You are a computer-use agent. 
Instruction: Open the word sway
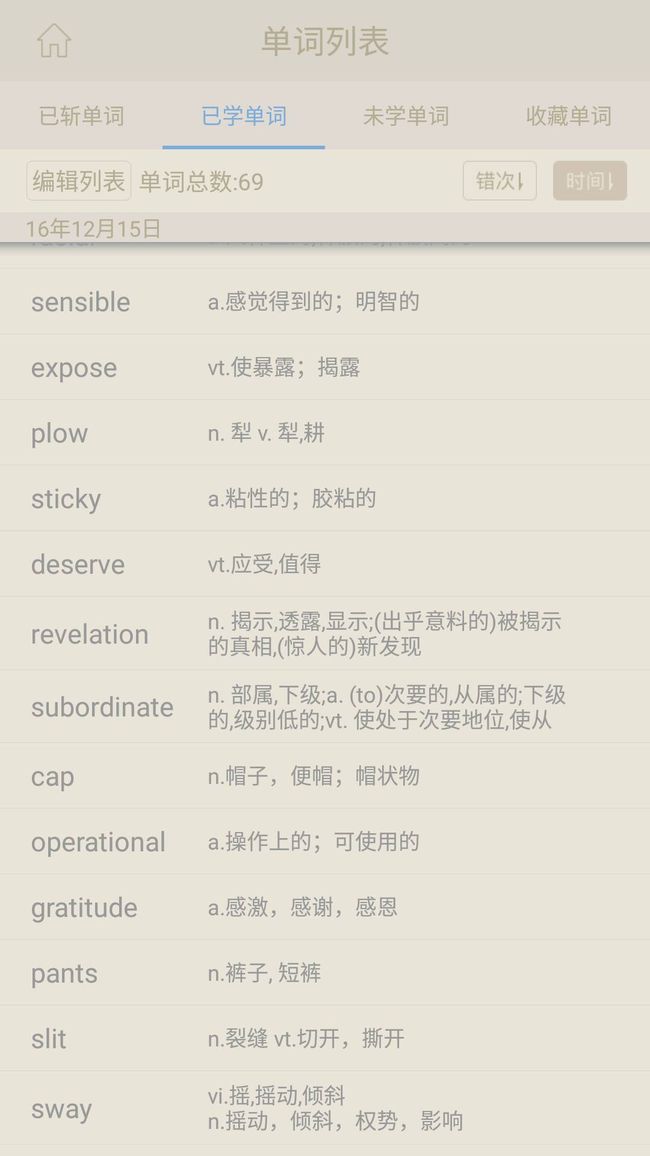coord(325,1108)
